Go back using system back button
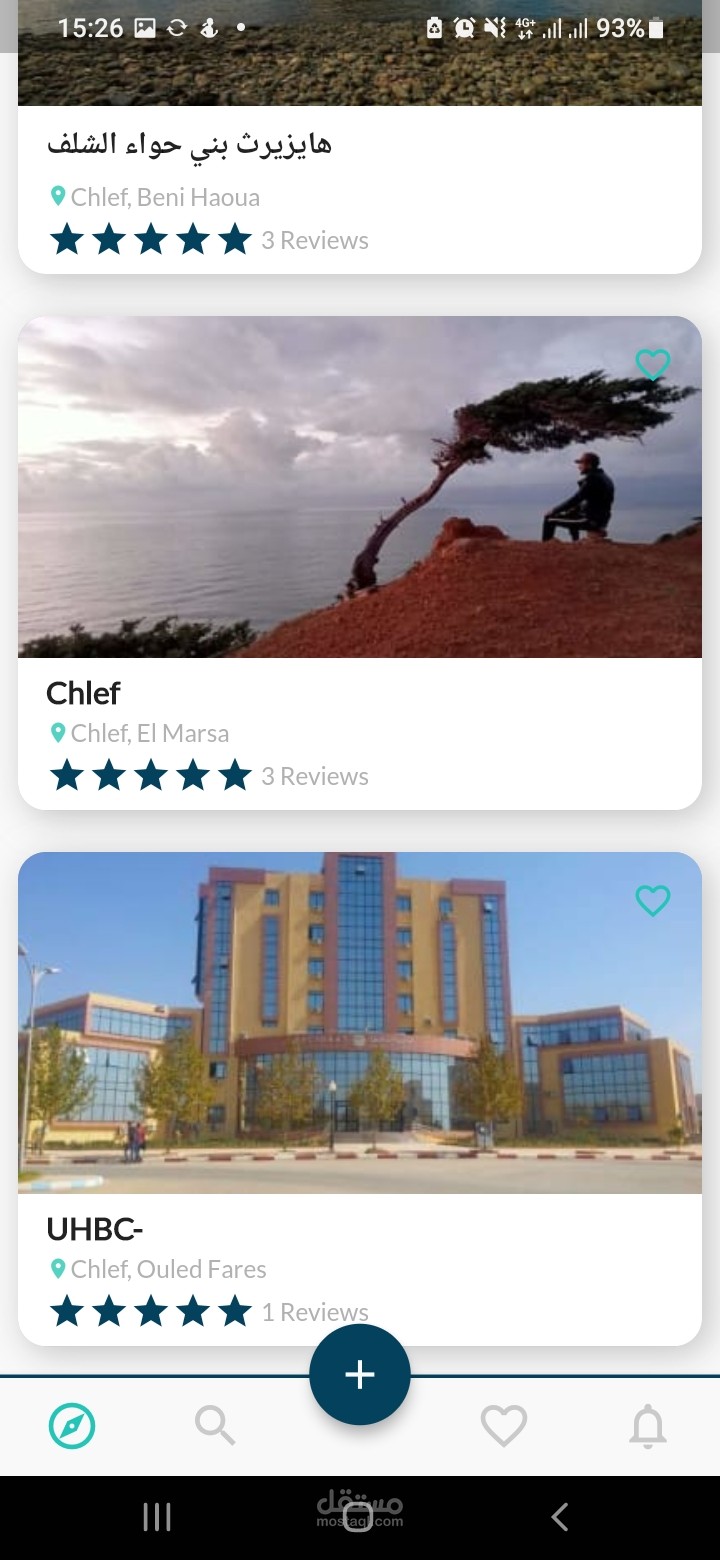Image resolution: width=720 pixels, height=1560 pixels. 560,1517
